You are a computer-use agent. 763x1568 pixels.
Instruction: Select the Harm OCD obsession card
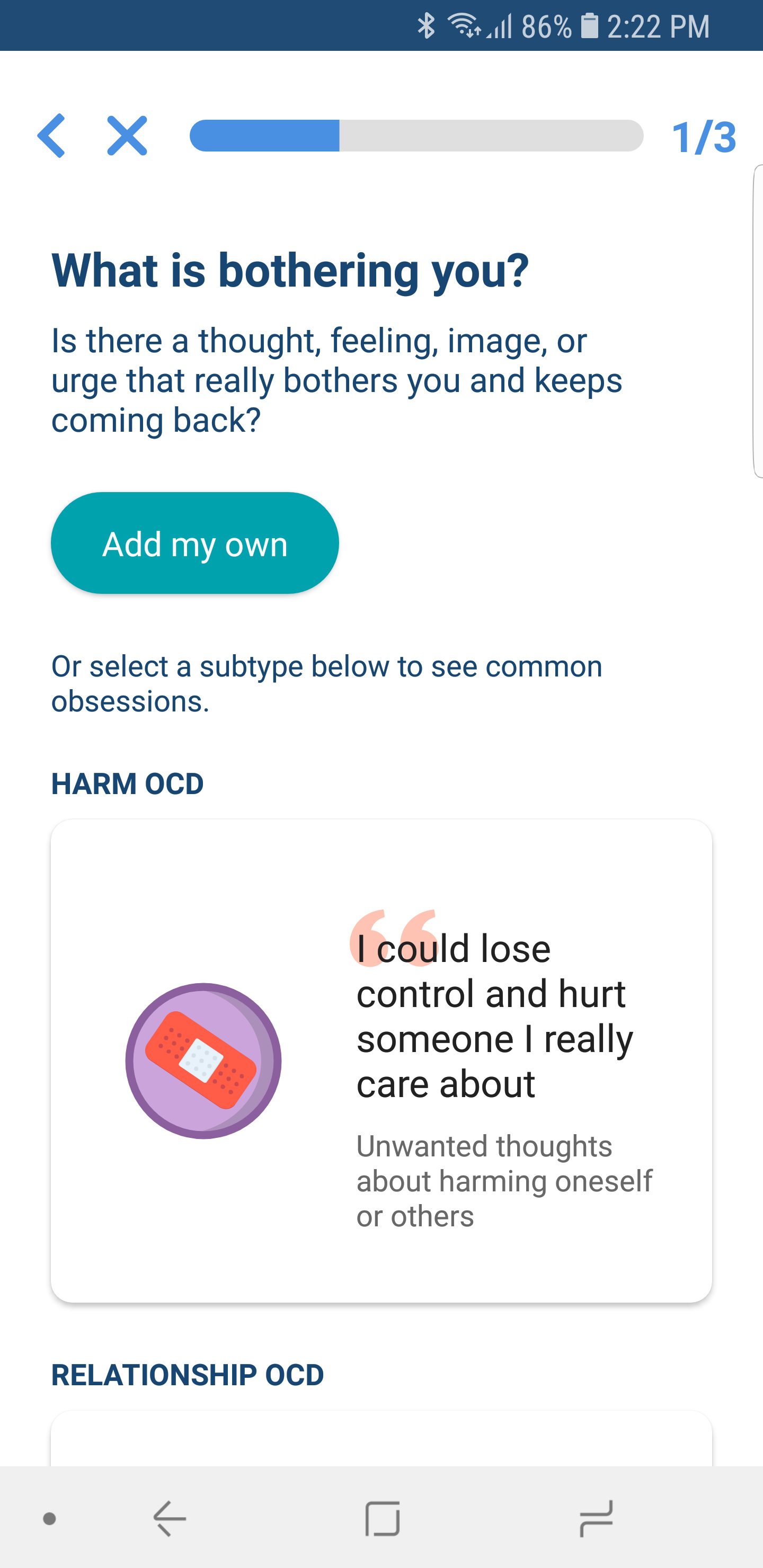(x=381, y=1061)
